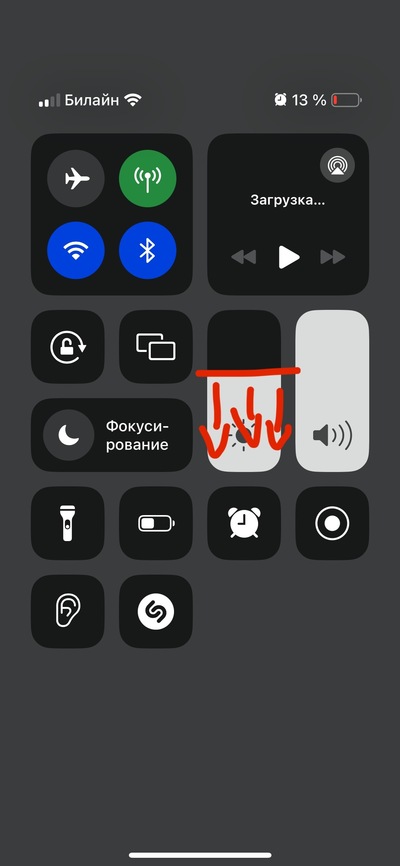Turn on the flashlight
The height and width of the screenshot is (866, 400).
(67, 523)
